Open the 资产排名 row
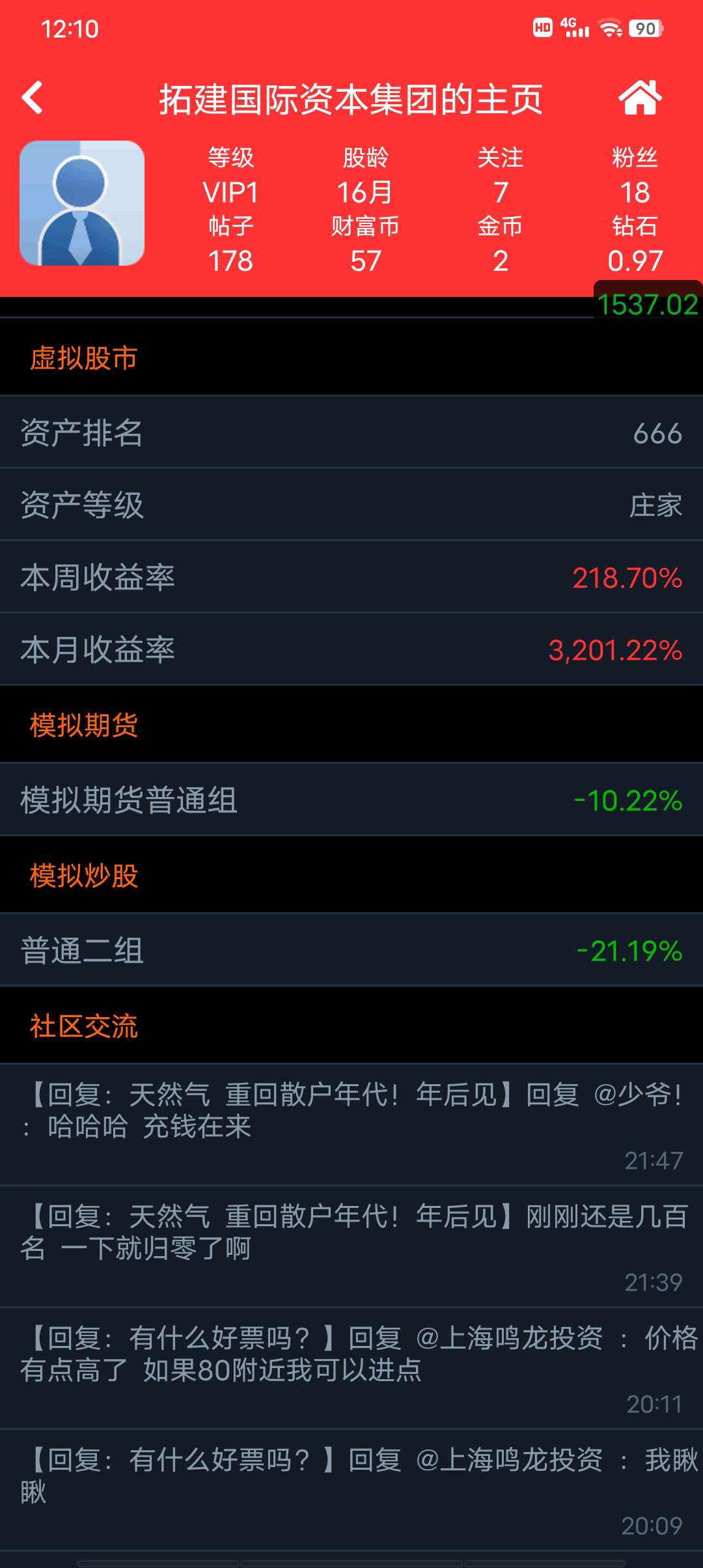Viewport: 703px width, 1568px height. [351, 432]
